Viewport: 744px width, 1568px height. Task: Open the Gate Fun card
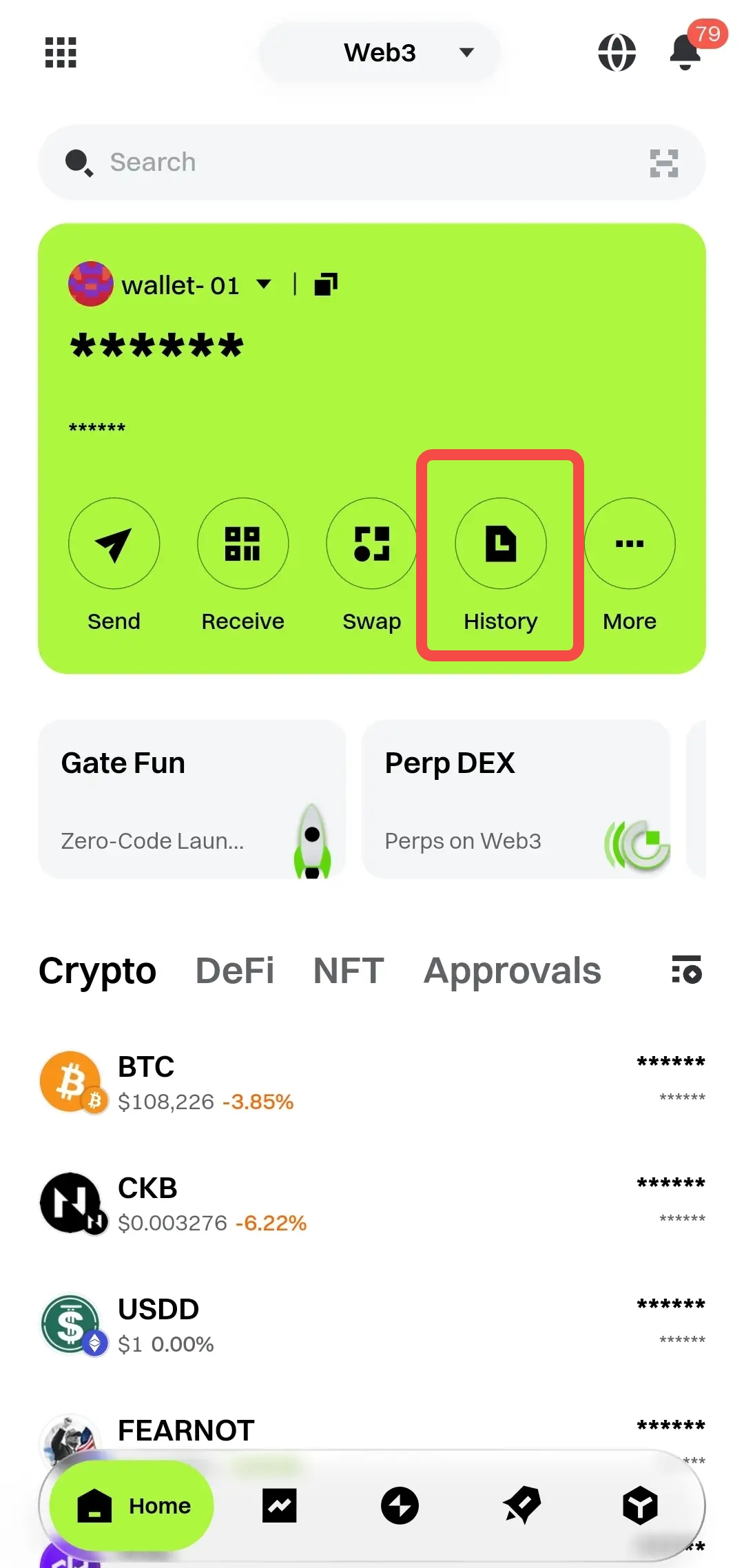[192, 799]
